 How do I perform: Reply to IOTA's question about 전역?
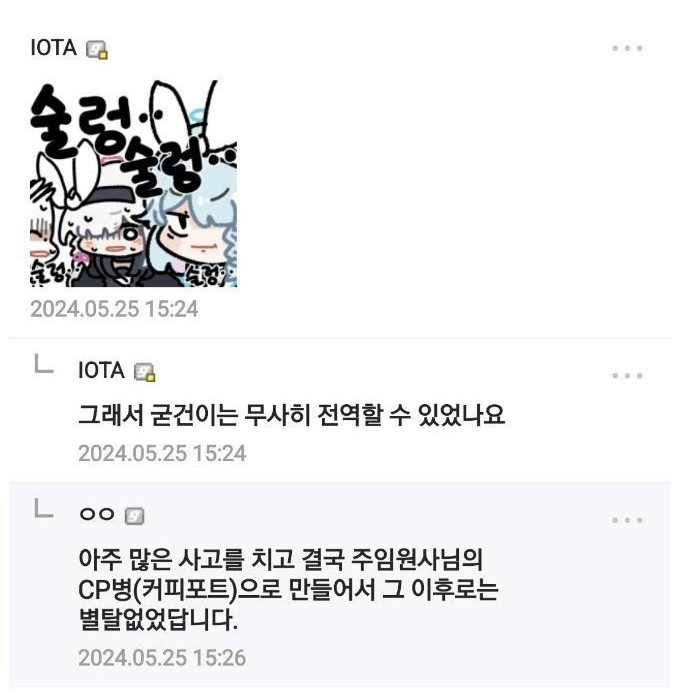pos(291,415)
